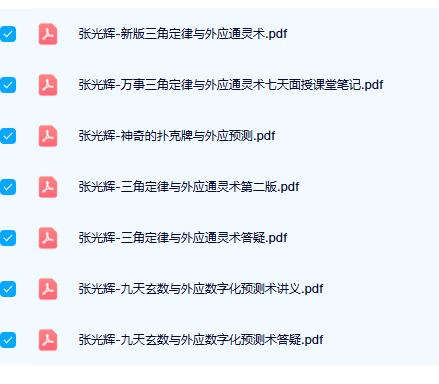Image resolution: width=439 pixels, height=384 pixels.
Task: Open 九天玄数数字化预测术答疑.pdf file
Action: tap(201, 340)
